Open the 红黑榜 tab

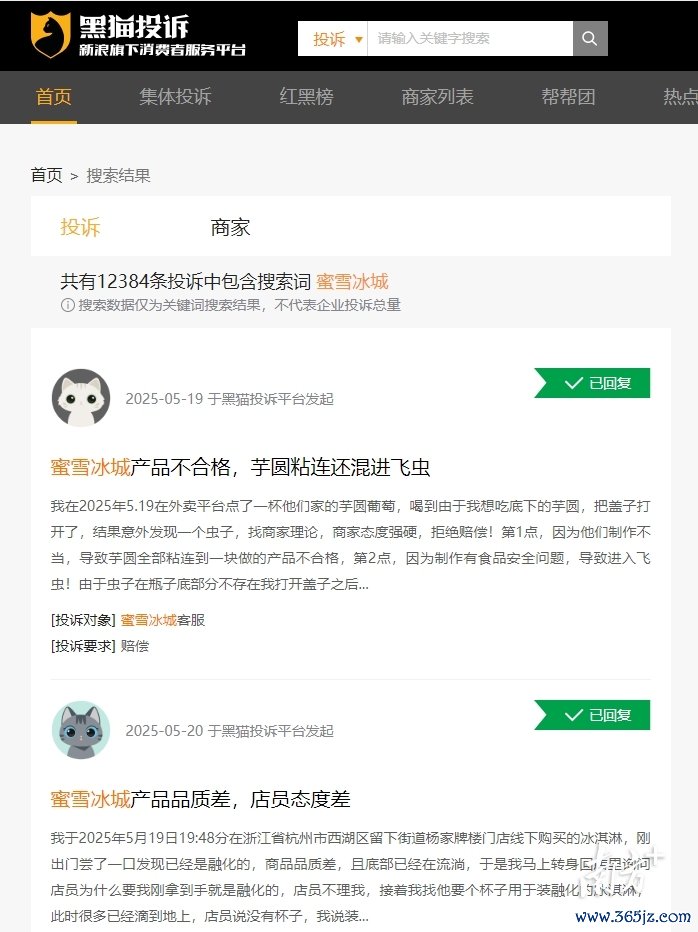(x=306, y=97)
